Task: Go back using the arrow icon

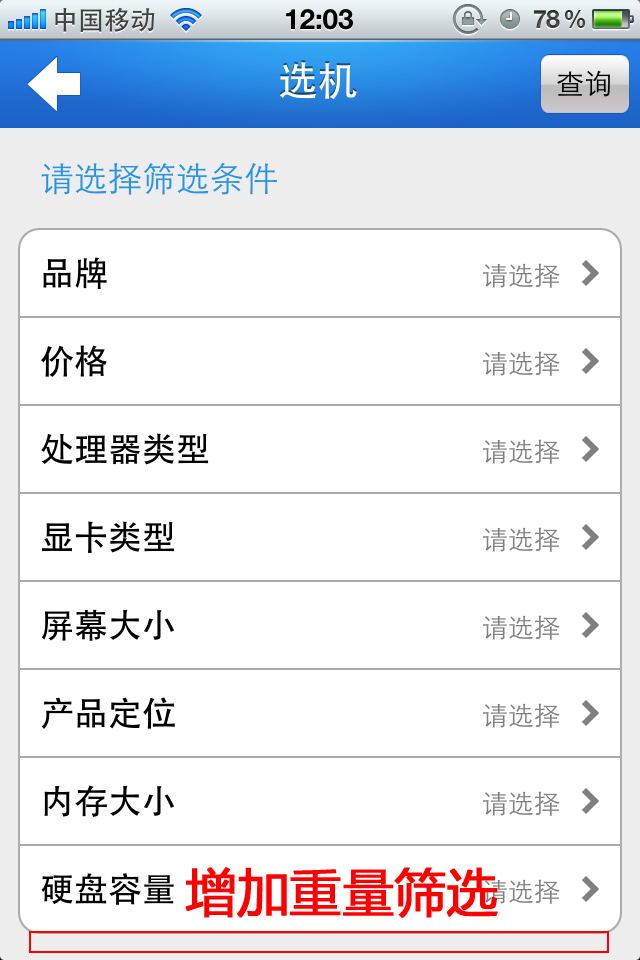Action: click(54, 84)
